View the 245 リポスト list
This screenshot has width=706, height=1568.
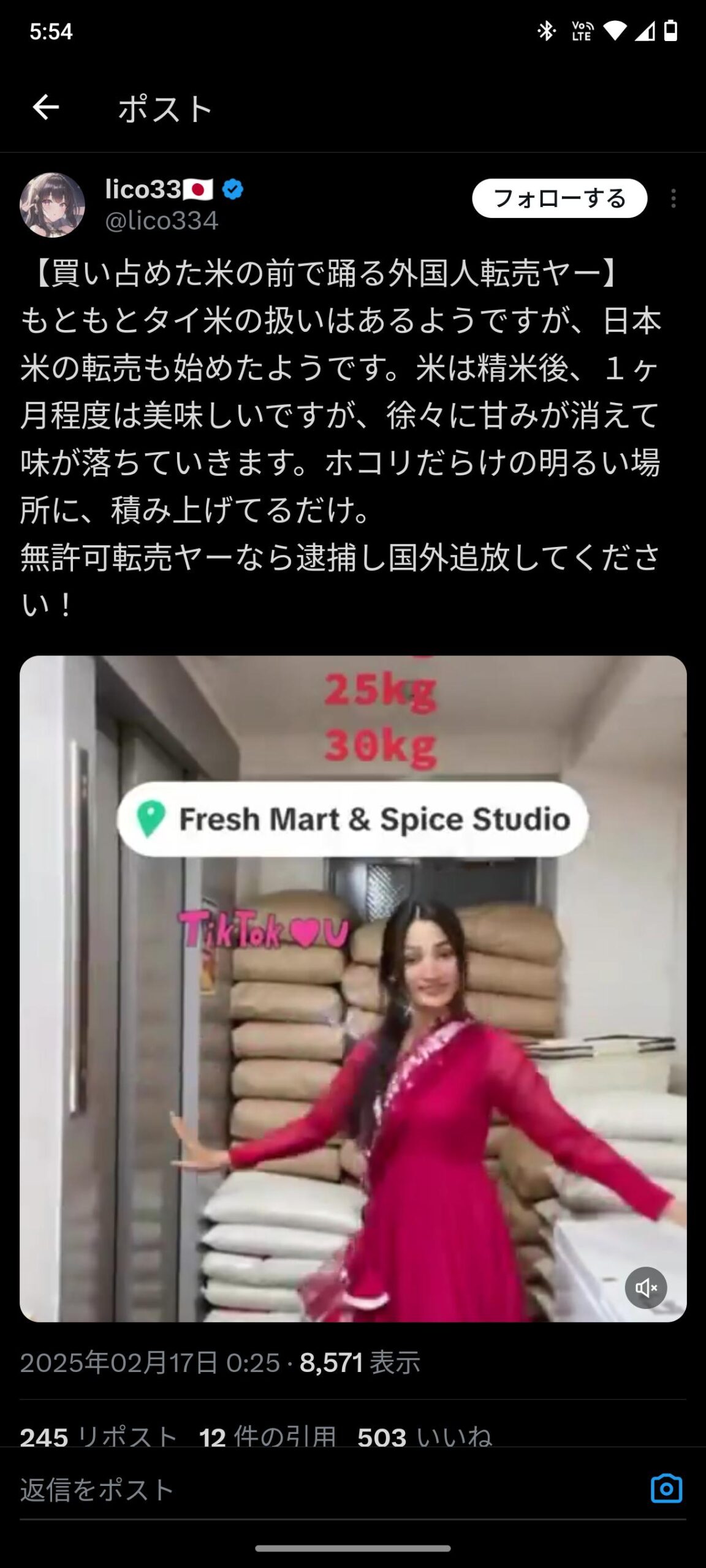coord(98,1436)
